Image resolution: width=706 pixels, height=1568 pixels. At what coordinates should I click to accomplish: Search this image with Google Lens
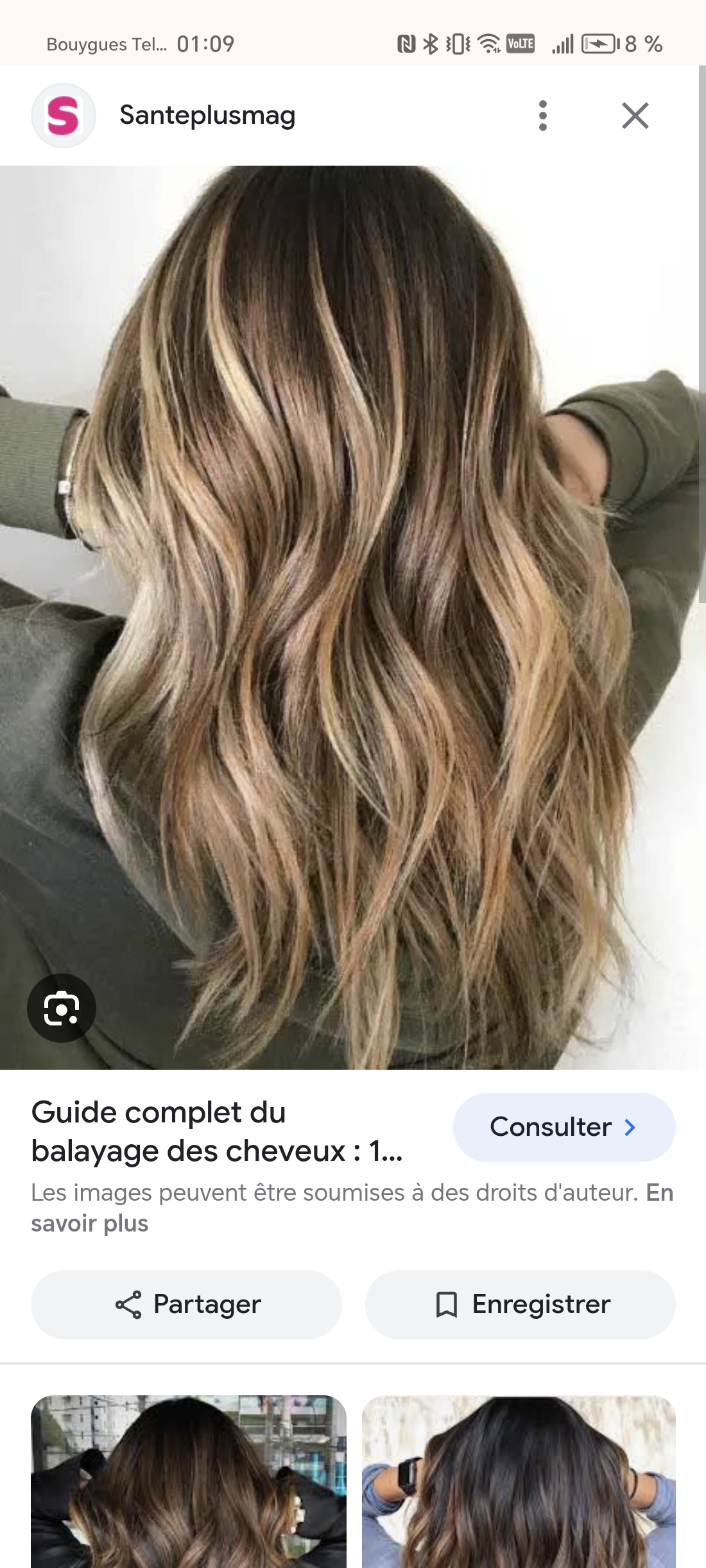(62, 1008)
